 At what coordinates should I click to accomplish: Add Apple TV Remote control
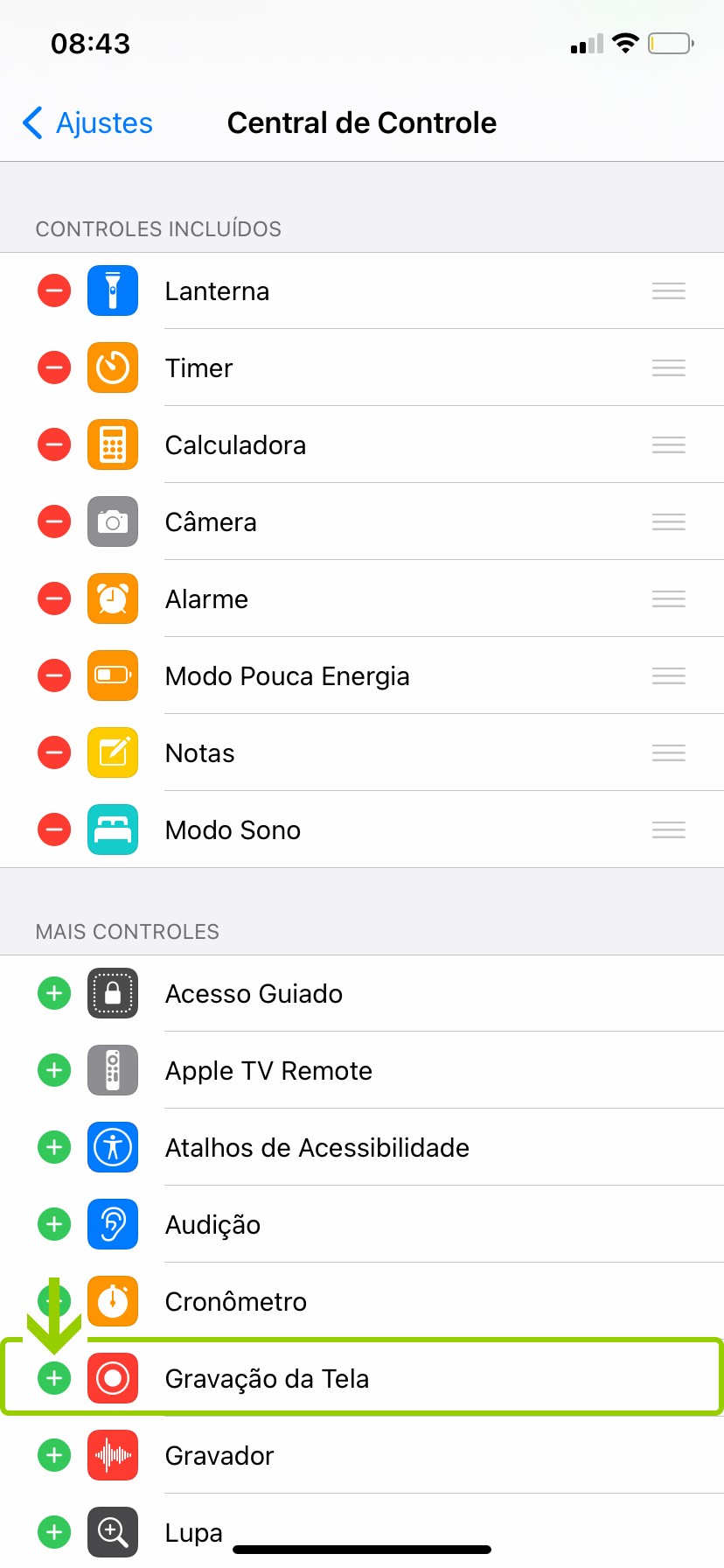(54, 1070)
